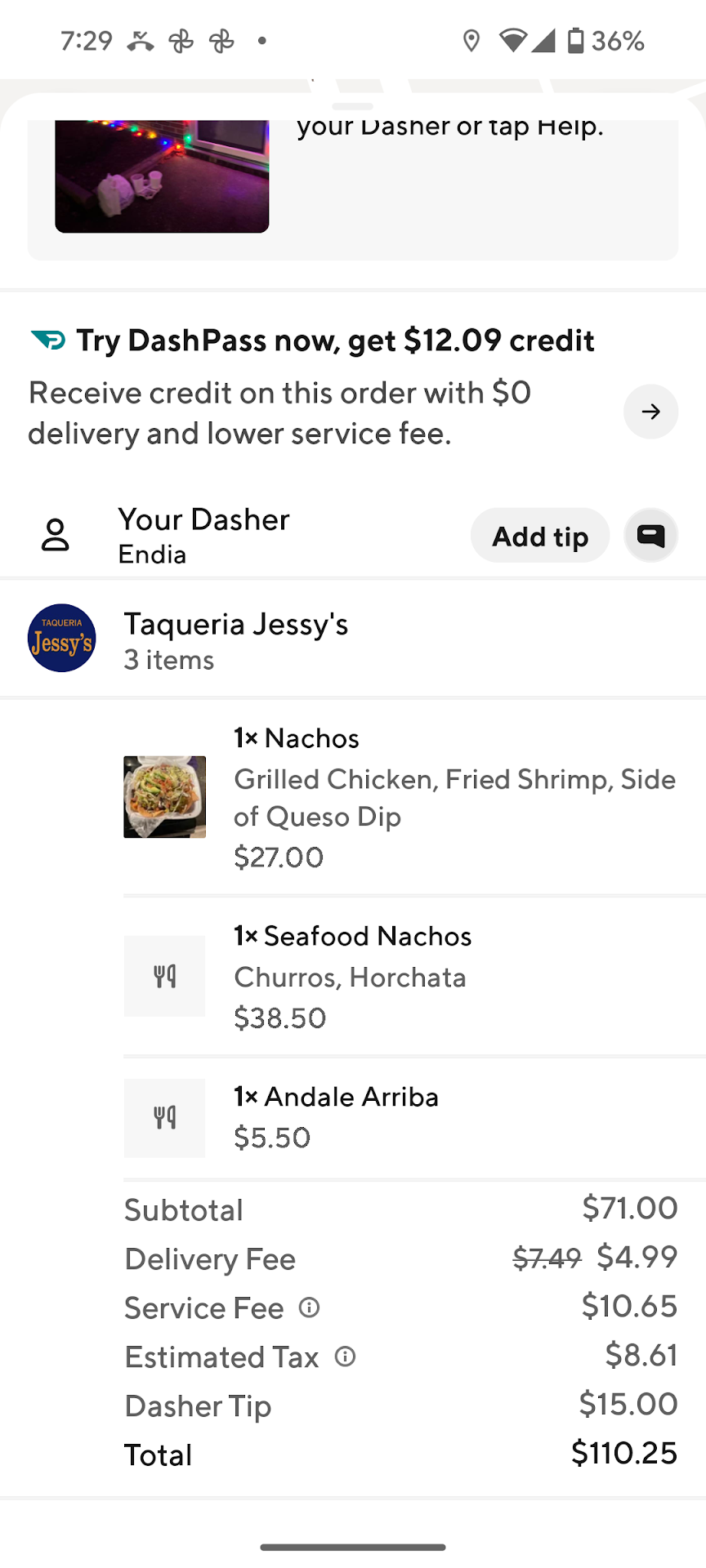Show Service Fee info details
This screenshot has height=1568, width=706.
[x=310, y=1307]
